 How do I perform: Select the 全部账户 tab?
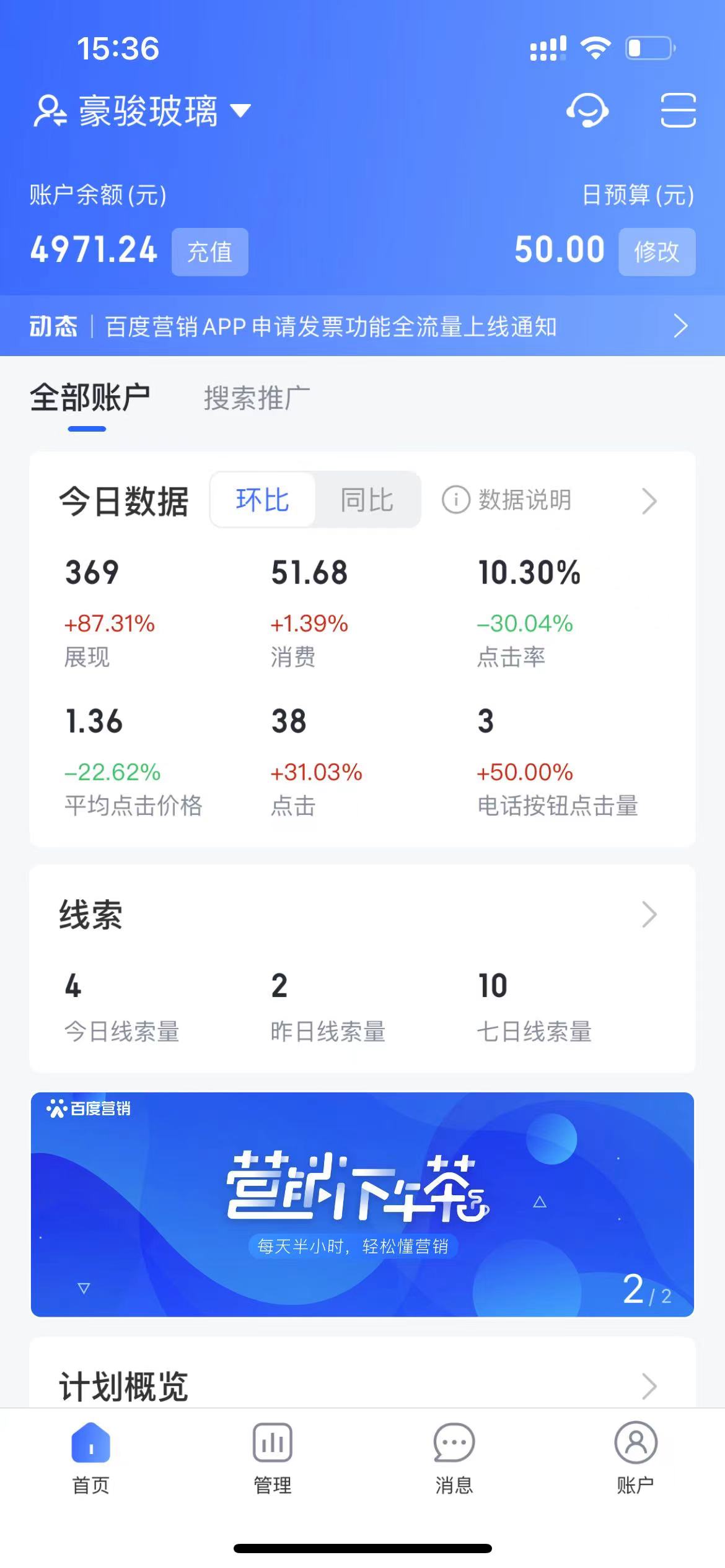click(90, 398)
